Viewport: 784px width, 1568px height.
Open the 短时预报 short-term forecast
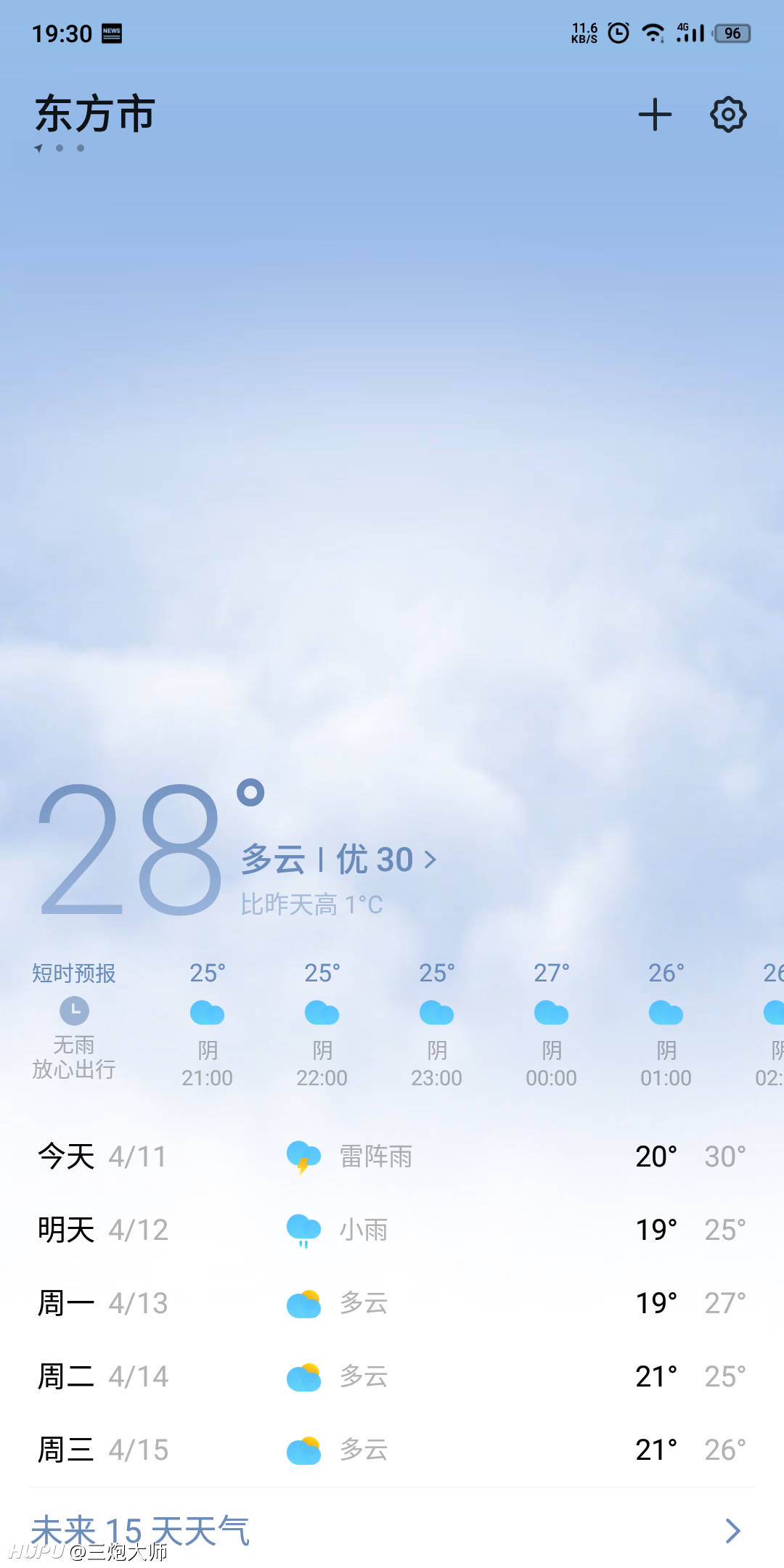click(x=74, y=1021)
